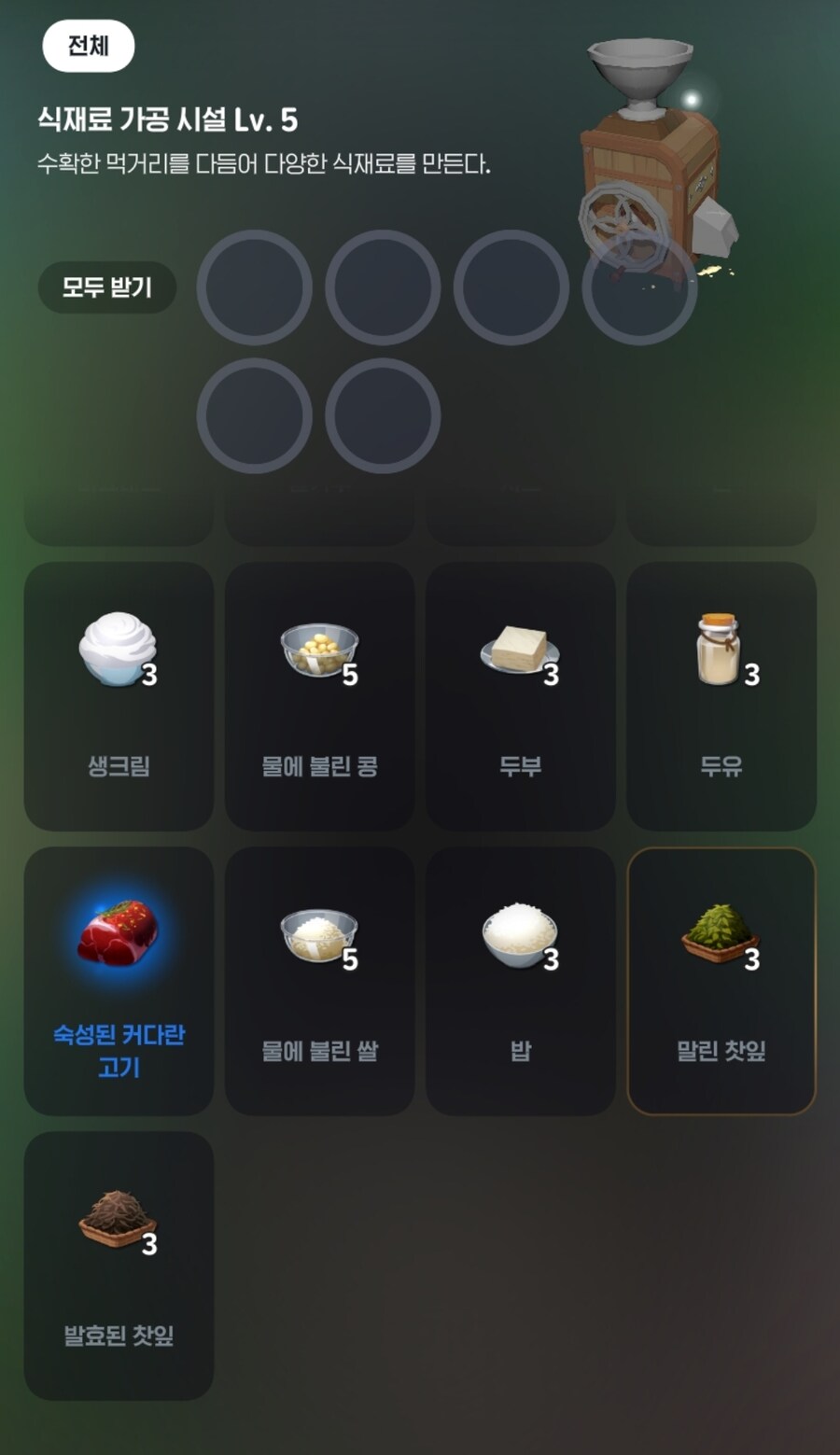
Task: Open the 두유 item card
Action: point(721,696)
